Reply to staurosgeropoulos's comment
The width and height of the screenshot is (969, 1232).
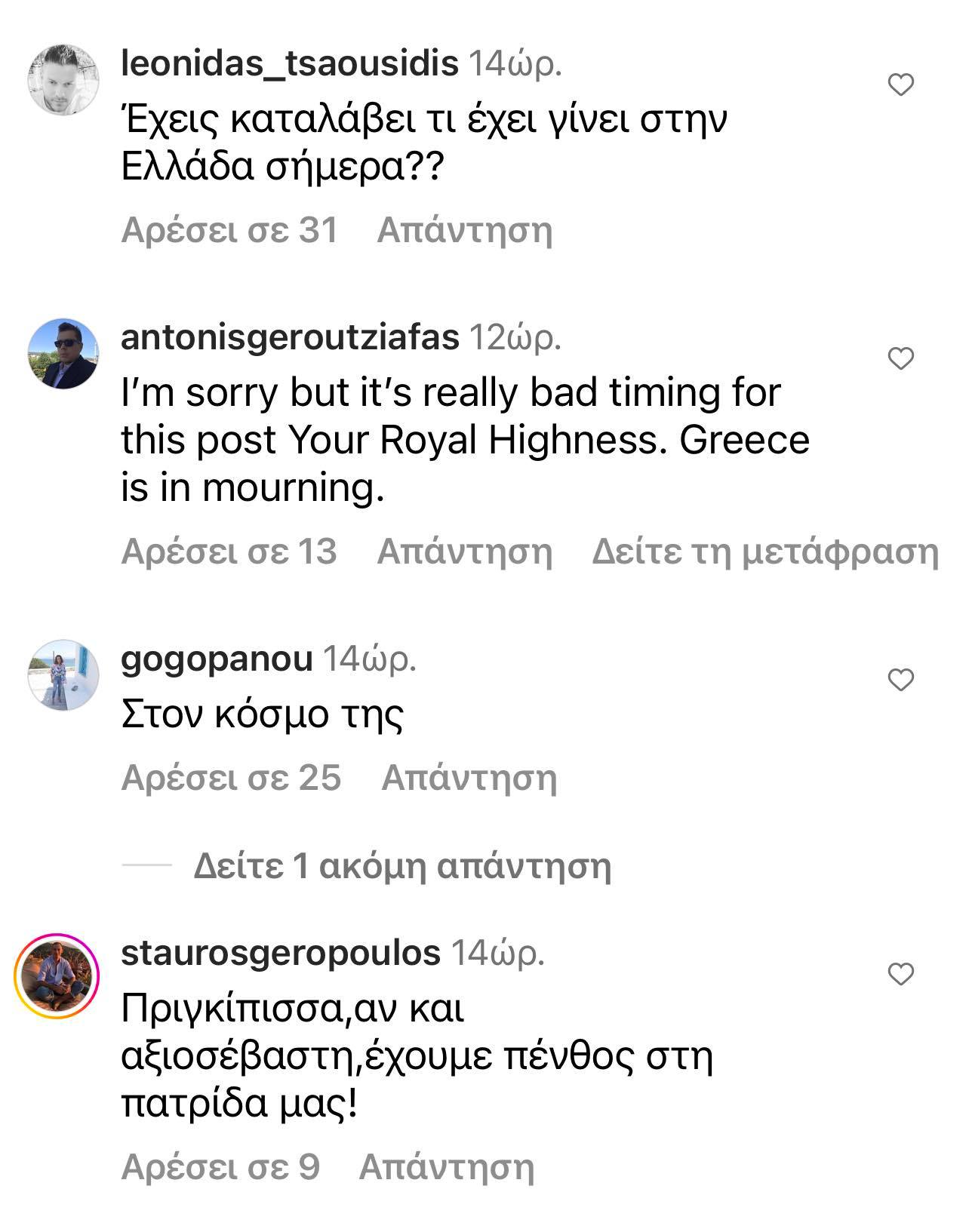[x=446, y=1167]
